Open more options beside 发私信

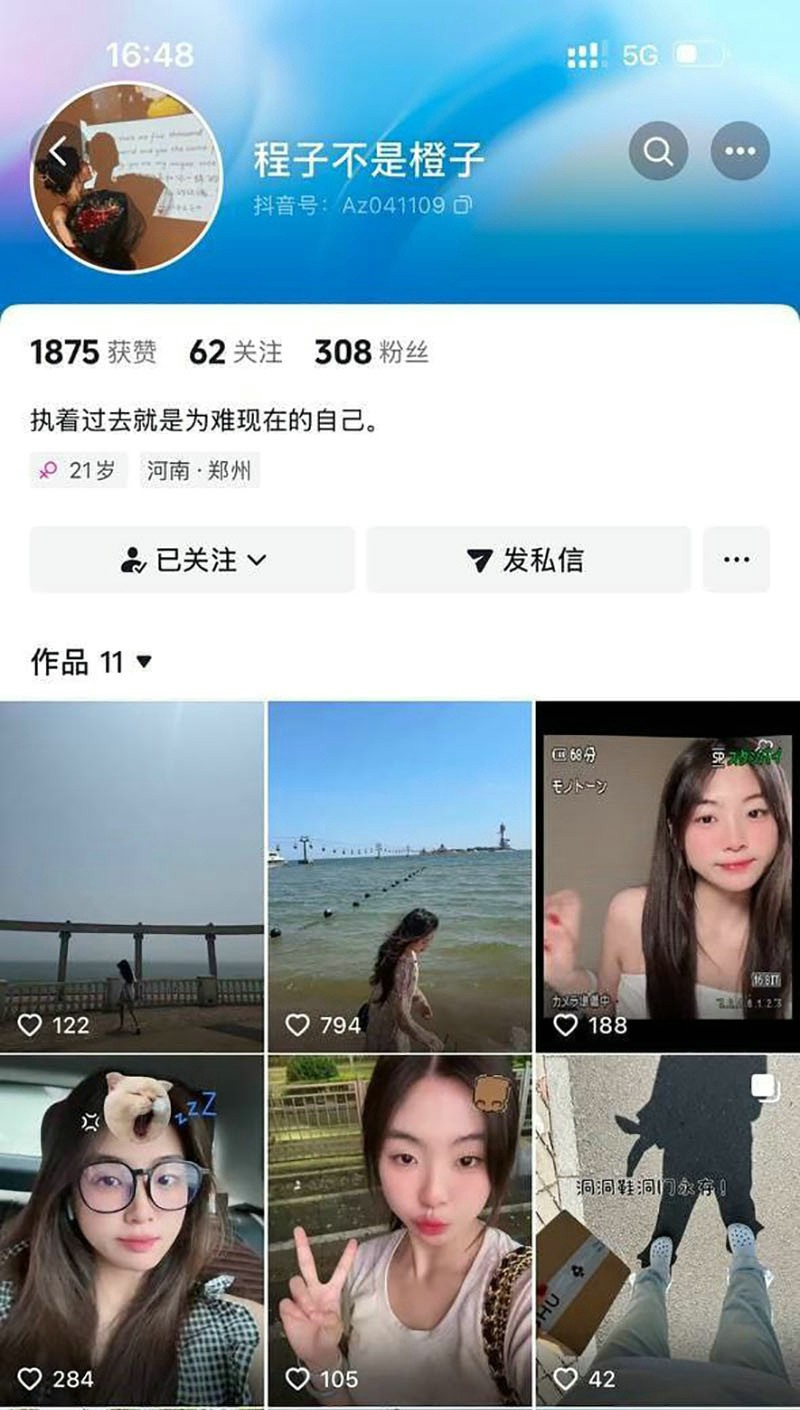click(736, 560)
